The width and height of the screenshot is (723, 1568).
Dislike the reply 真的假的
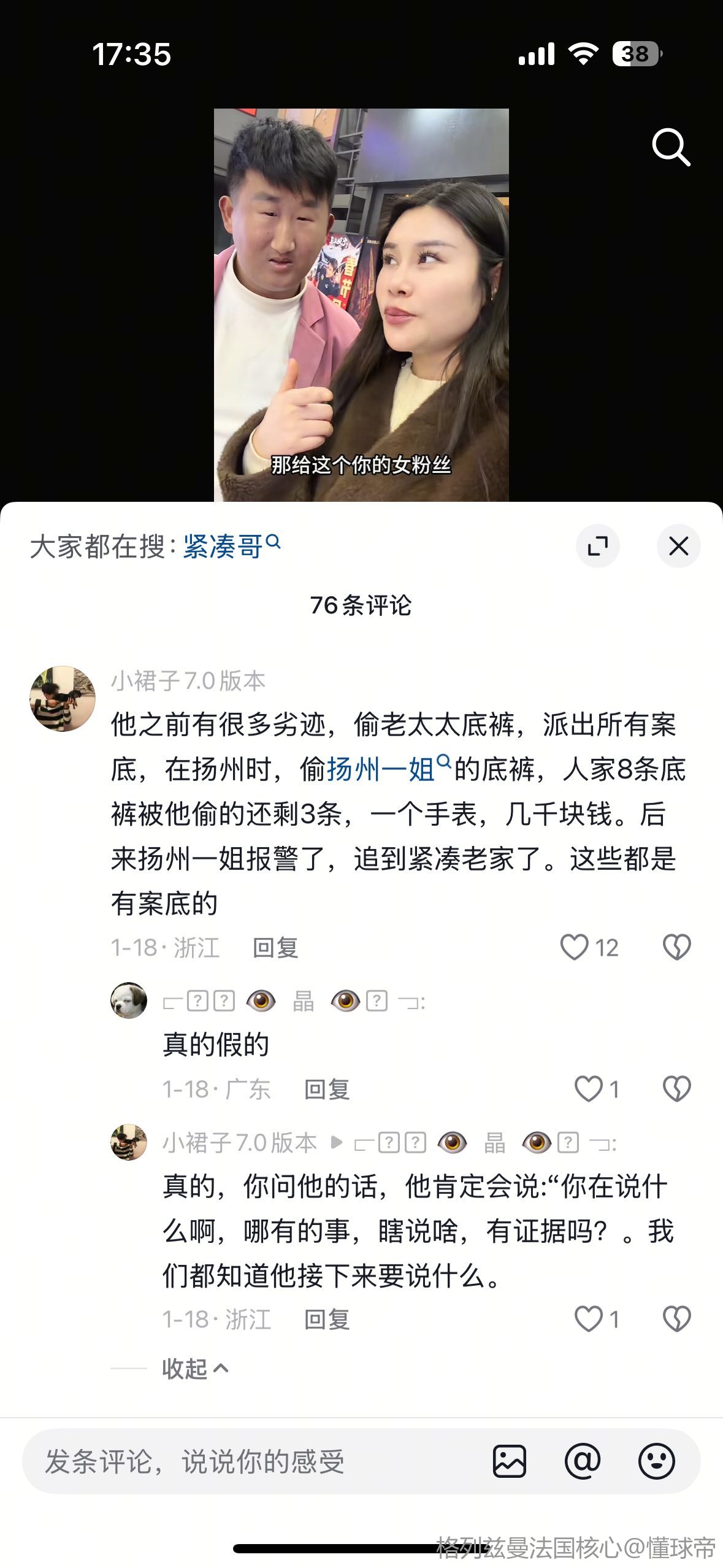676,1089
